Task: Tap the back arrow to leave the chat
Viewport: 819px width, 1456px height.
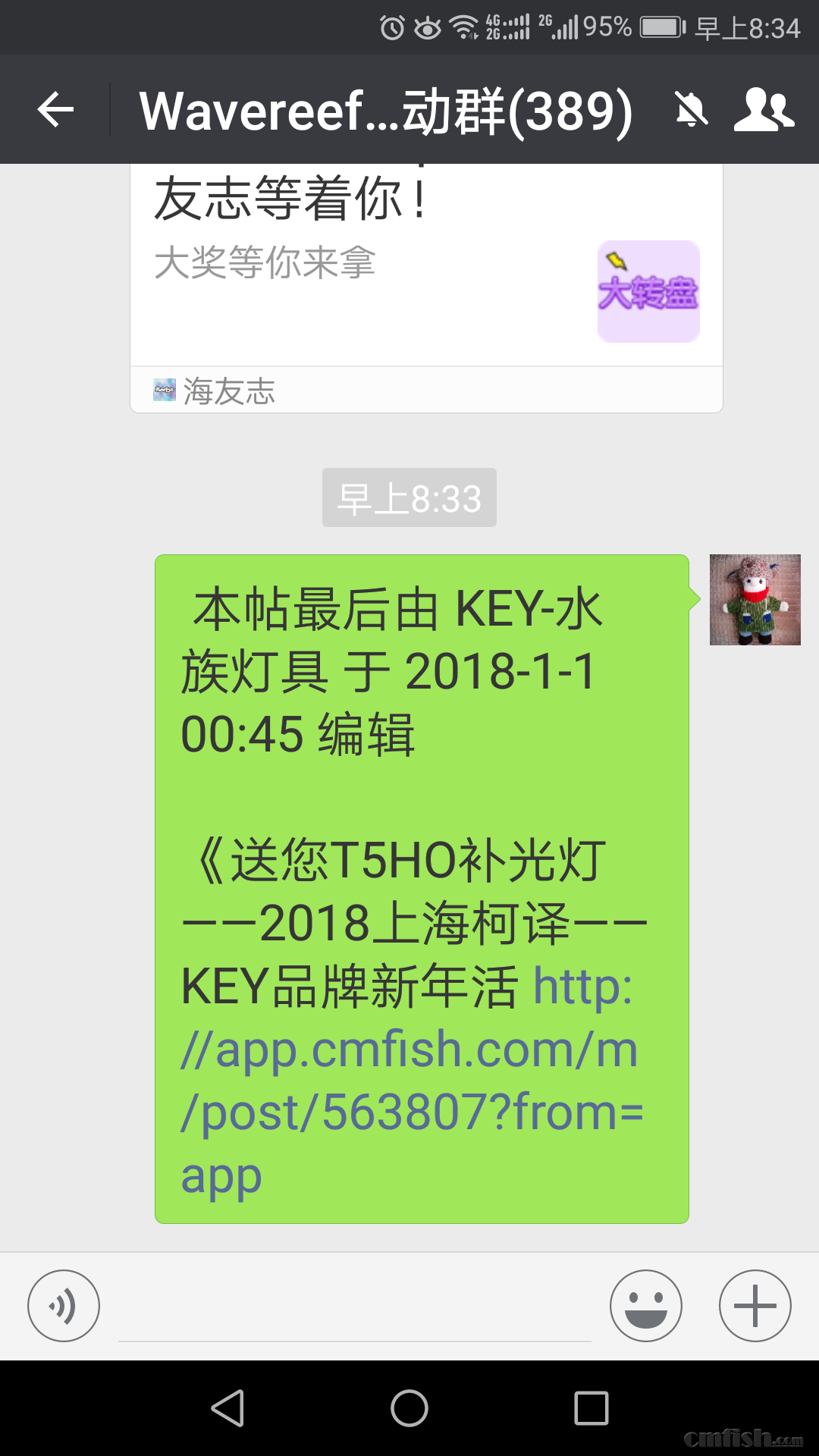Action: [x=53, y=109]
